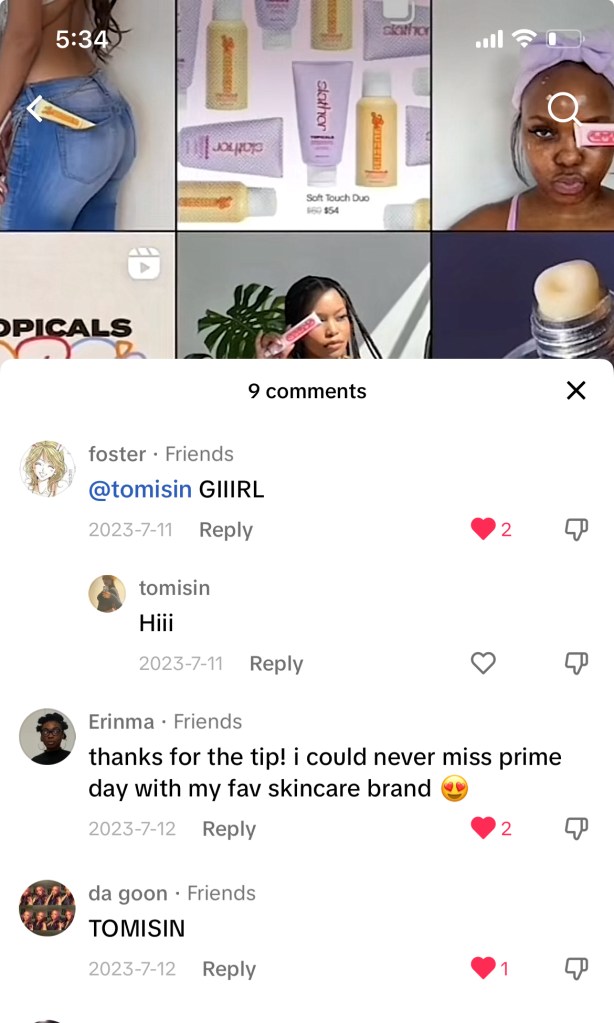Go back using the top arrow
The image size is (614, 1023).
tap(36, 108)
